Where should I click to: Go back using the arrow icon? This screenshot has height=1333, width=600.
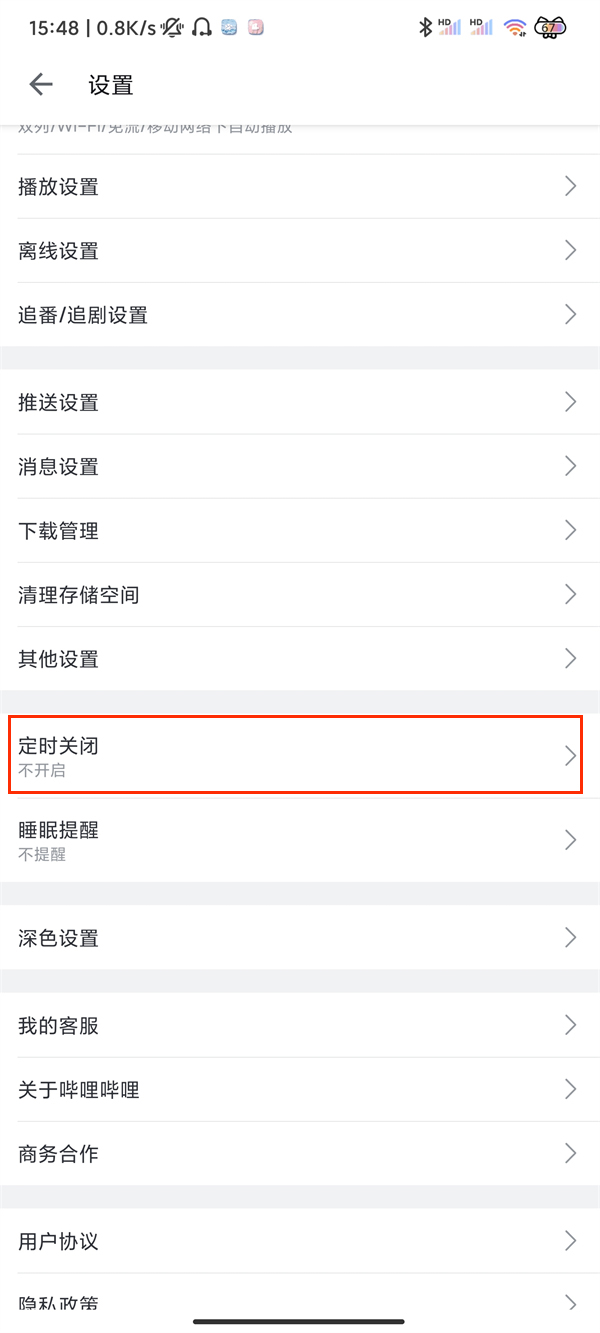tap(41, 85)
